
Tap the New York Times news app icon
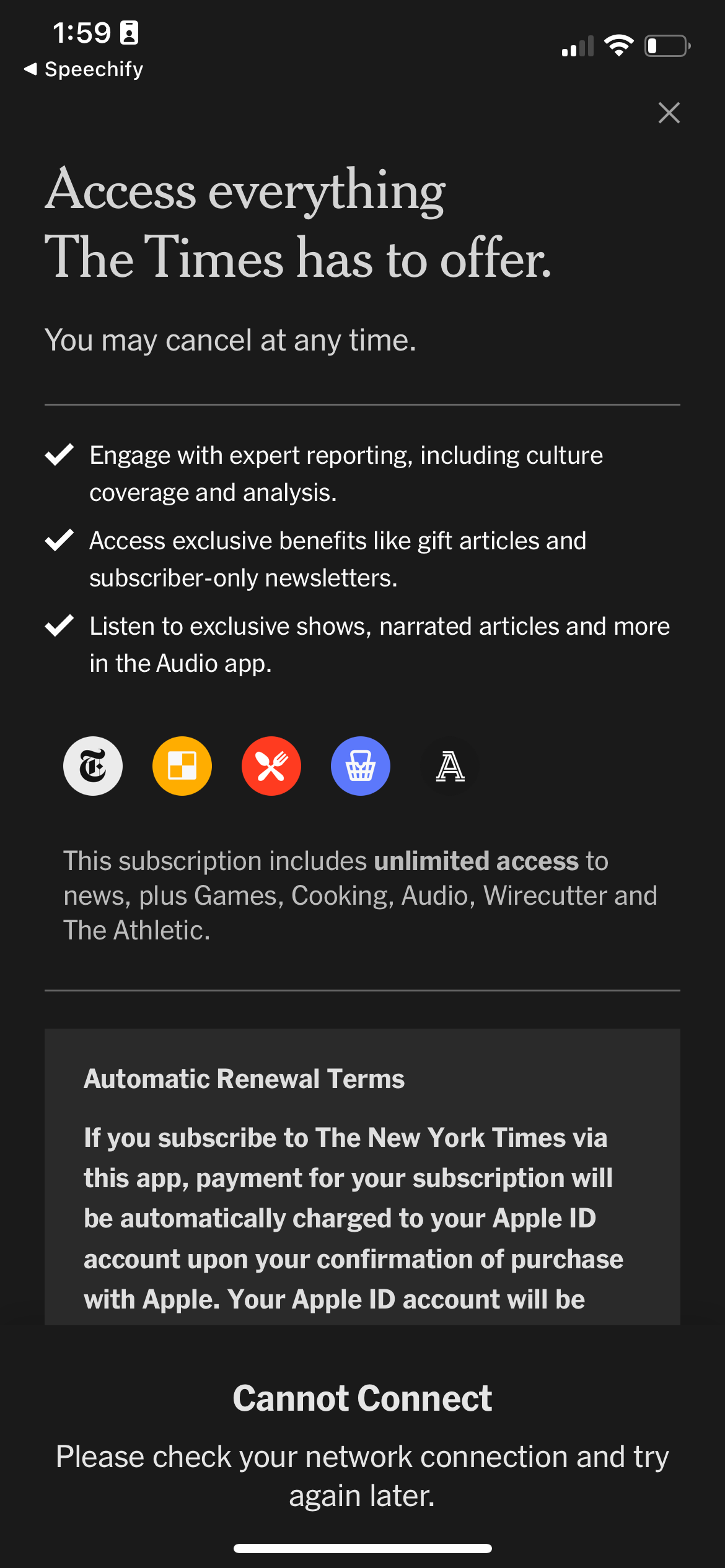(92, 765)
